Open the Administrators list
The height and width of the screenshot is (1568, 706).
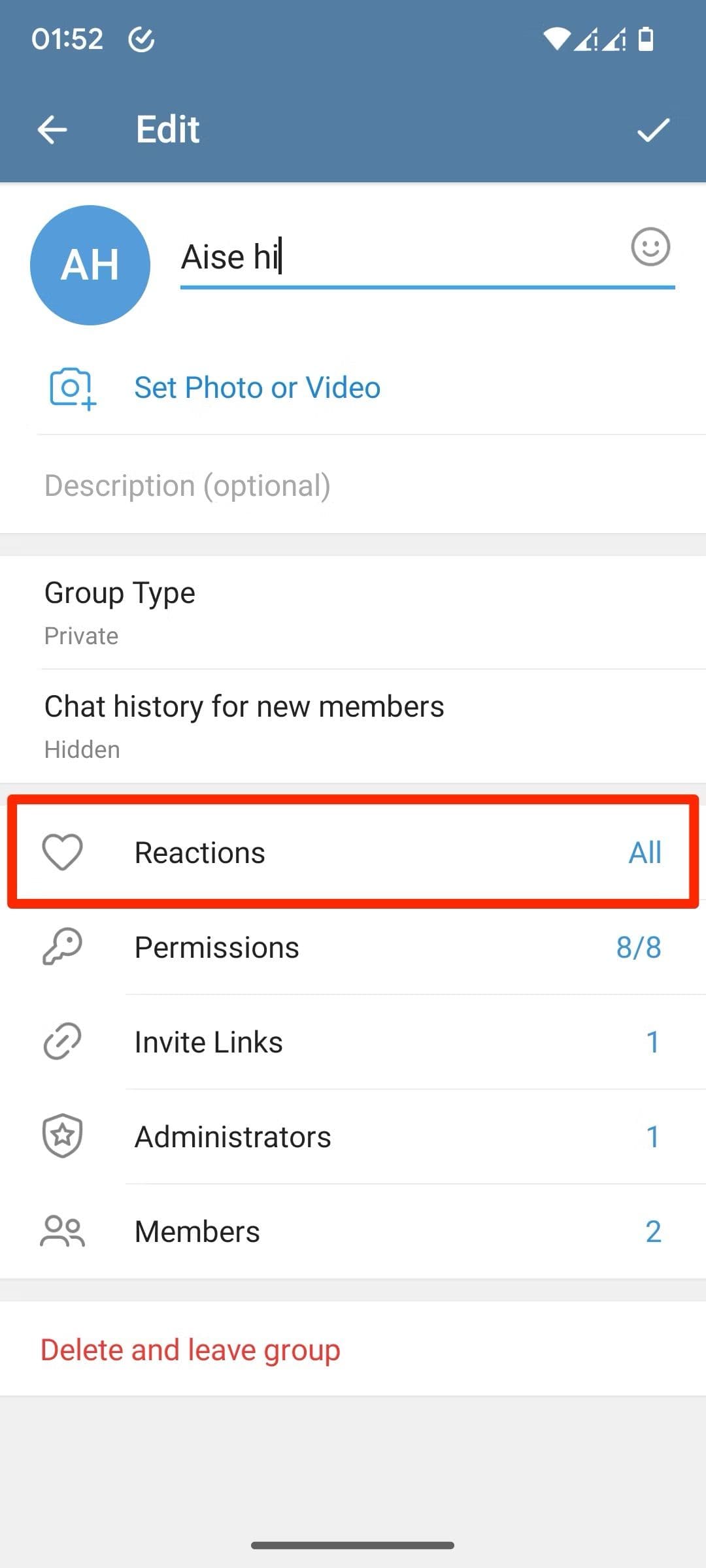[x=353, y=1137]
